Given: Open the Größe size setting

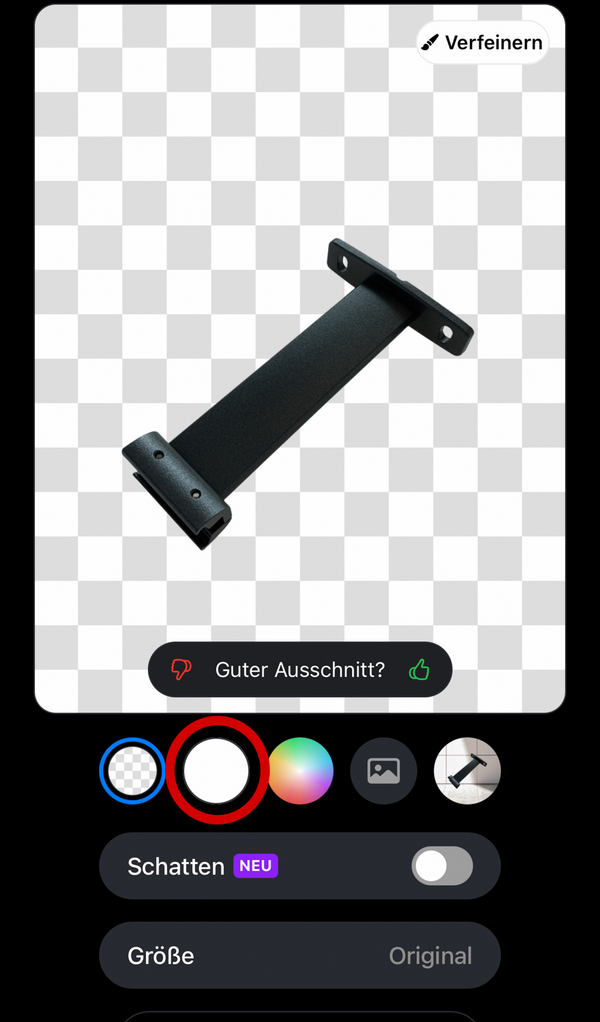Looking at the screenshot, I should tap(300, 956).
